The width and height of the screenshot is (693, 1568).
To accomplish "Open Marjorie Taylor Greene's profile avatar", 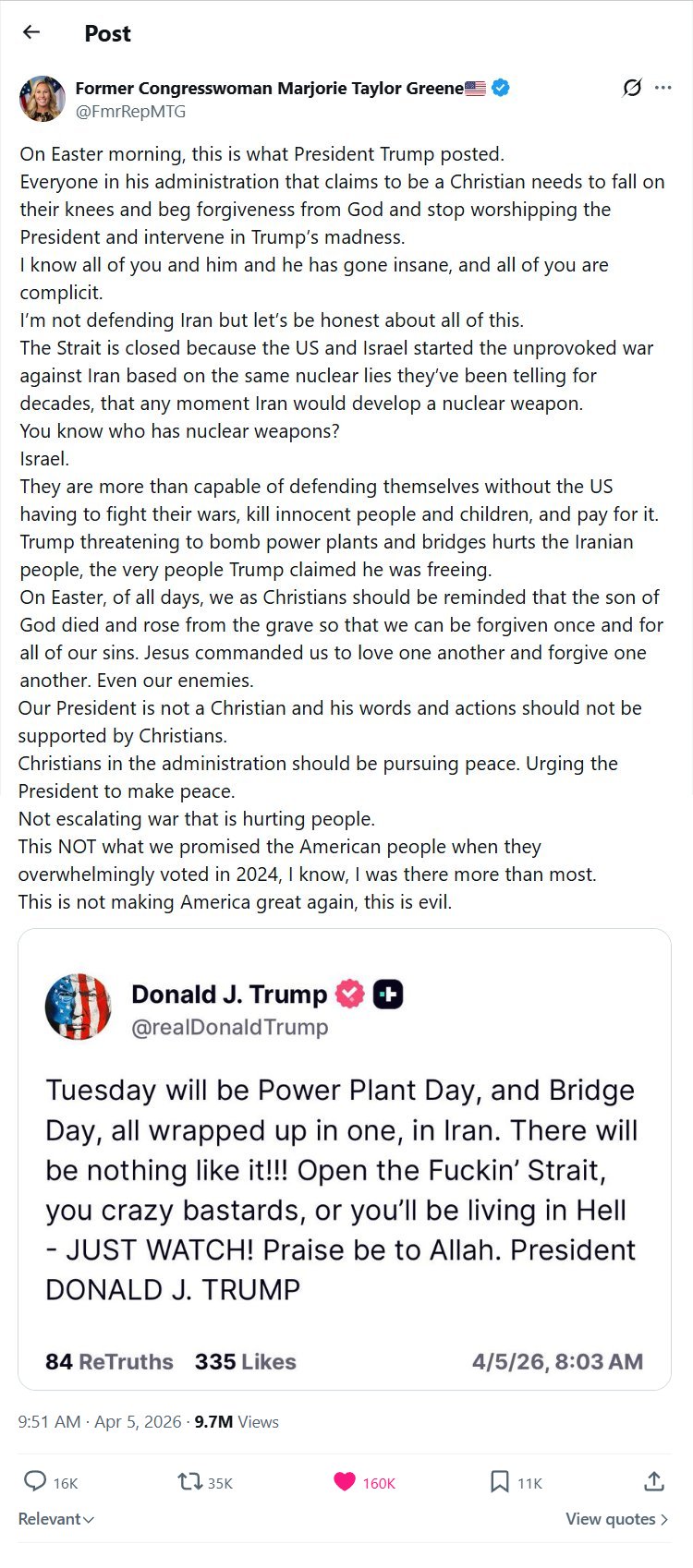I will tap(42, 99).
